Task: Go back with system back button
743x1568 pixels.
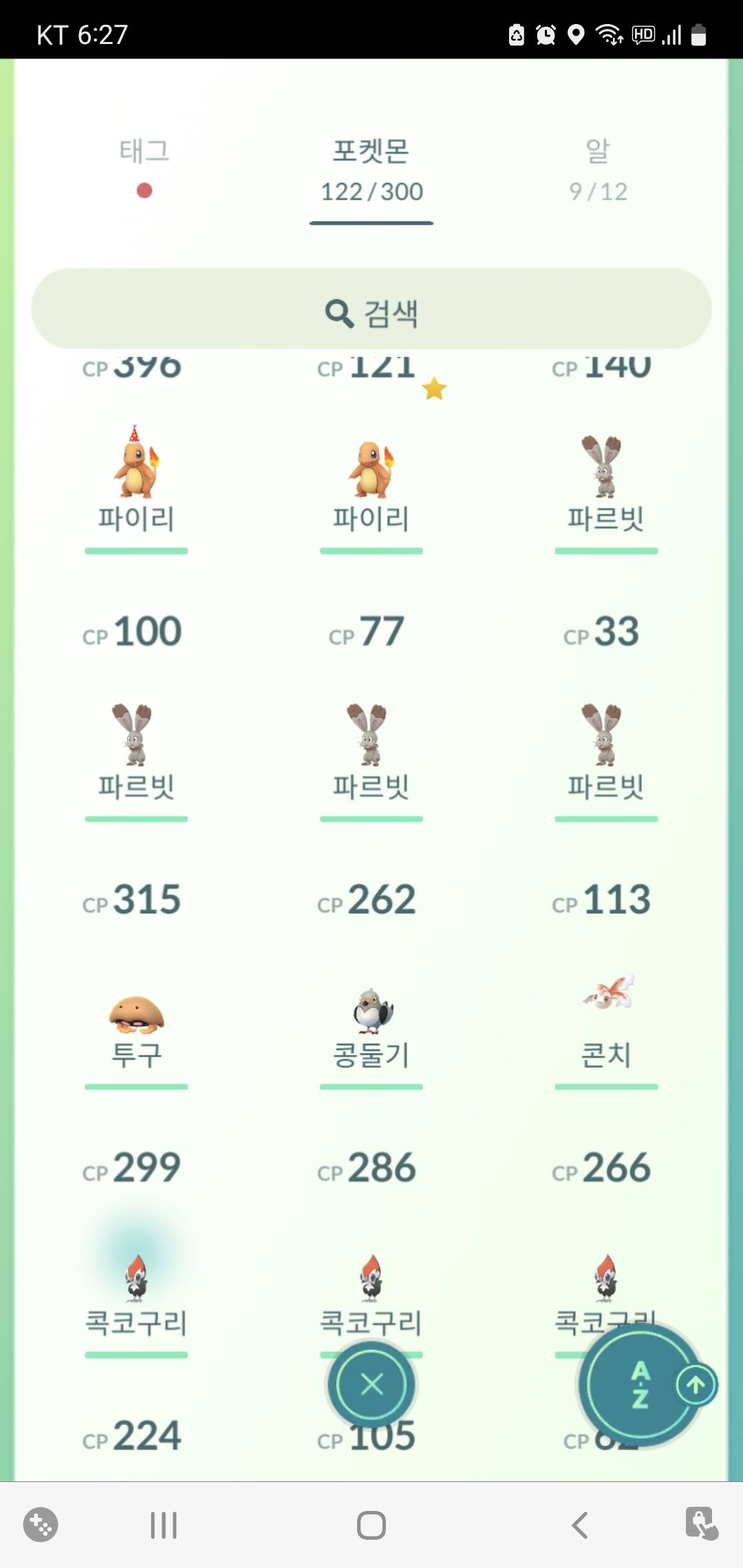Action: tap(580, 1525)
